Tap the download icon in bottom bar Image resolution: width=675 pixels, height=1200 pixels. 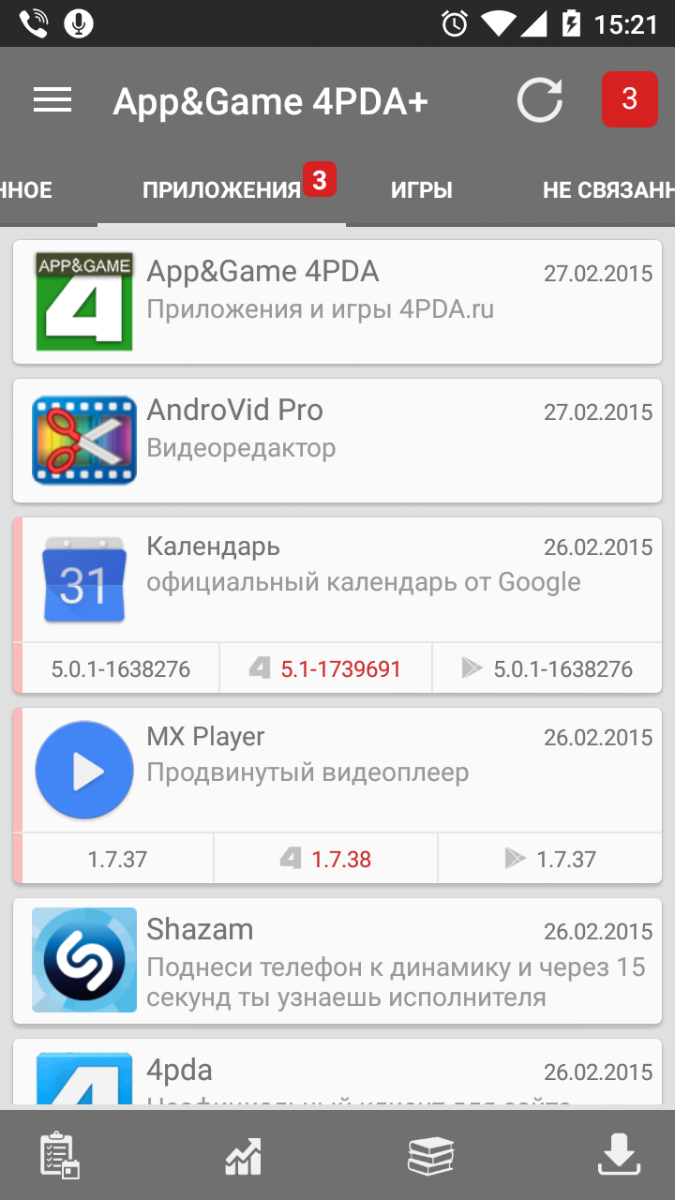[618, 1156]
